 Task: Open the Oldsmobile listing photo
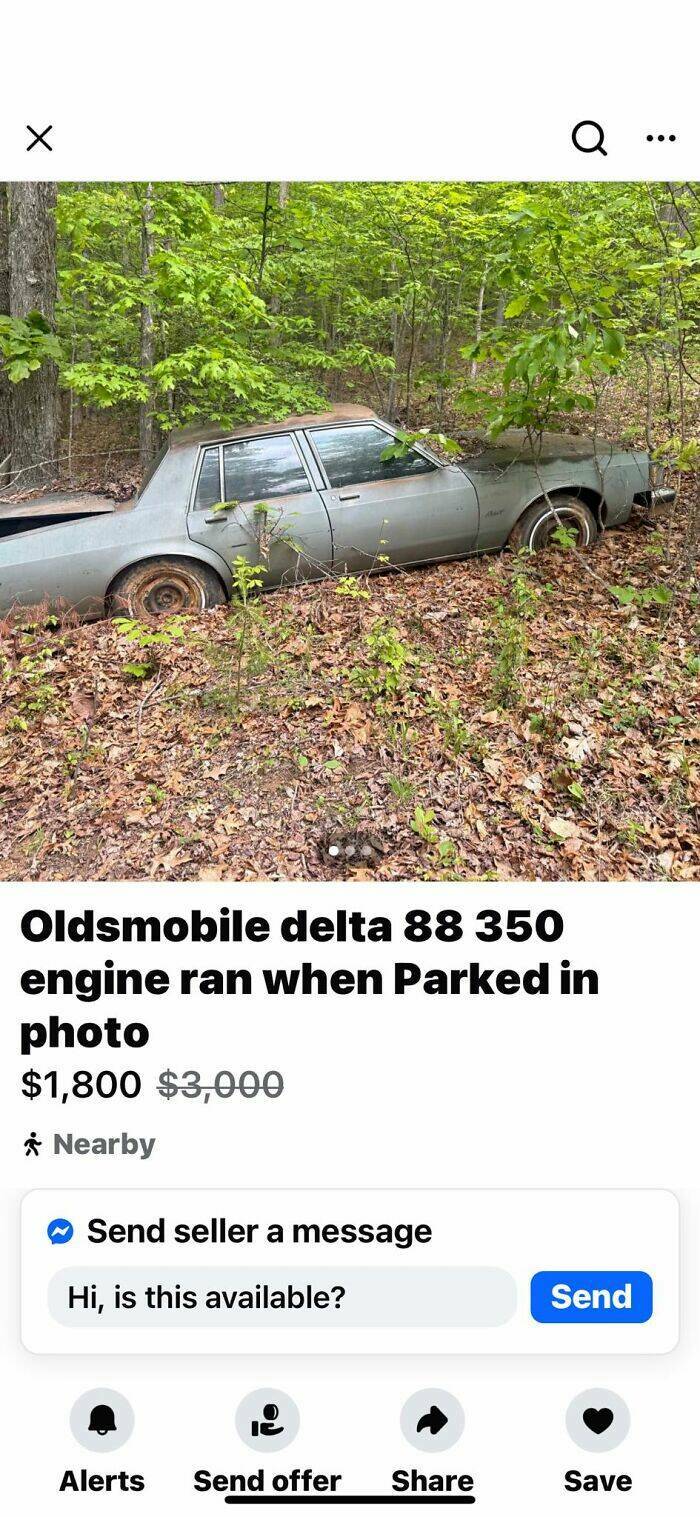tap(350, 530)
